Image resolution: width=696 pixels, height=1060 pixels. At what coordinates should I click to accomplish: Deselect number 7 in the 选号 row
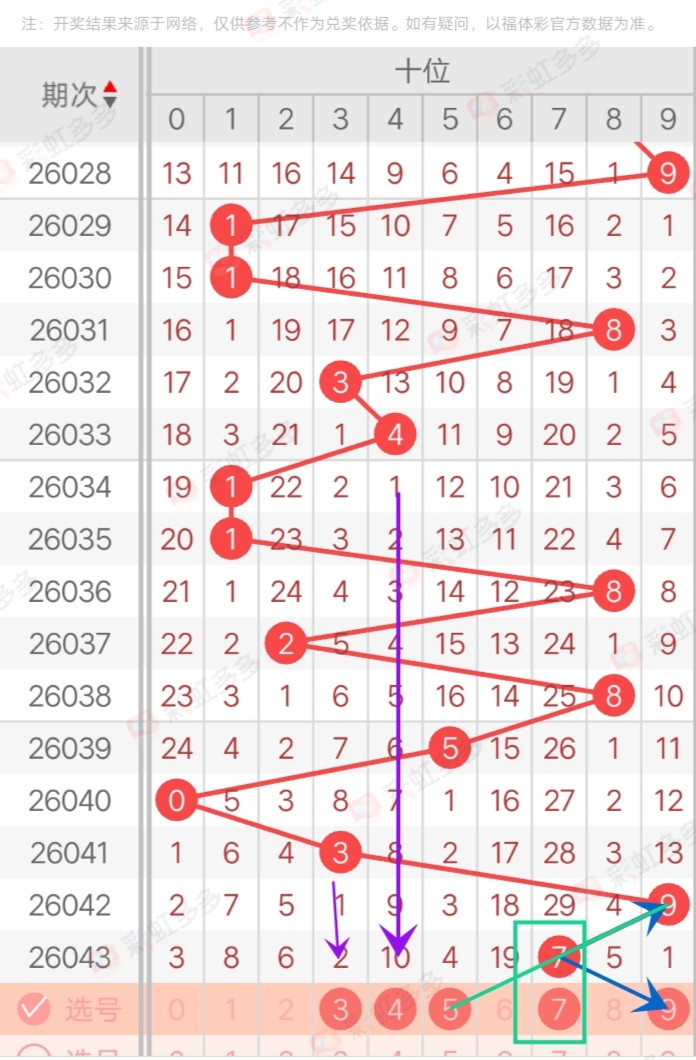tap(559, 1009)
